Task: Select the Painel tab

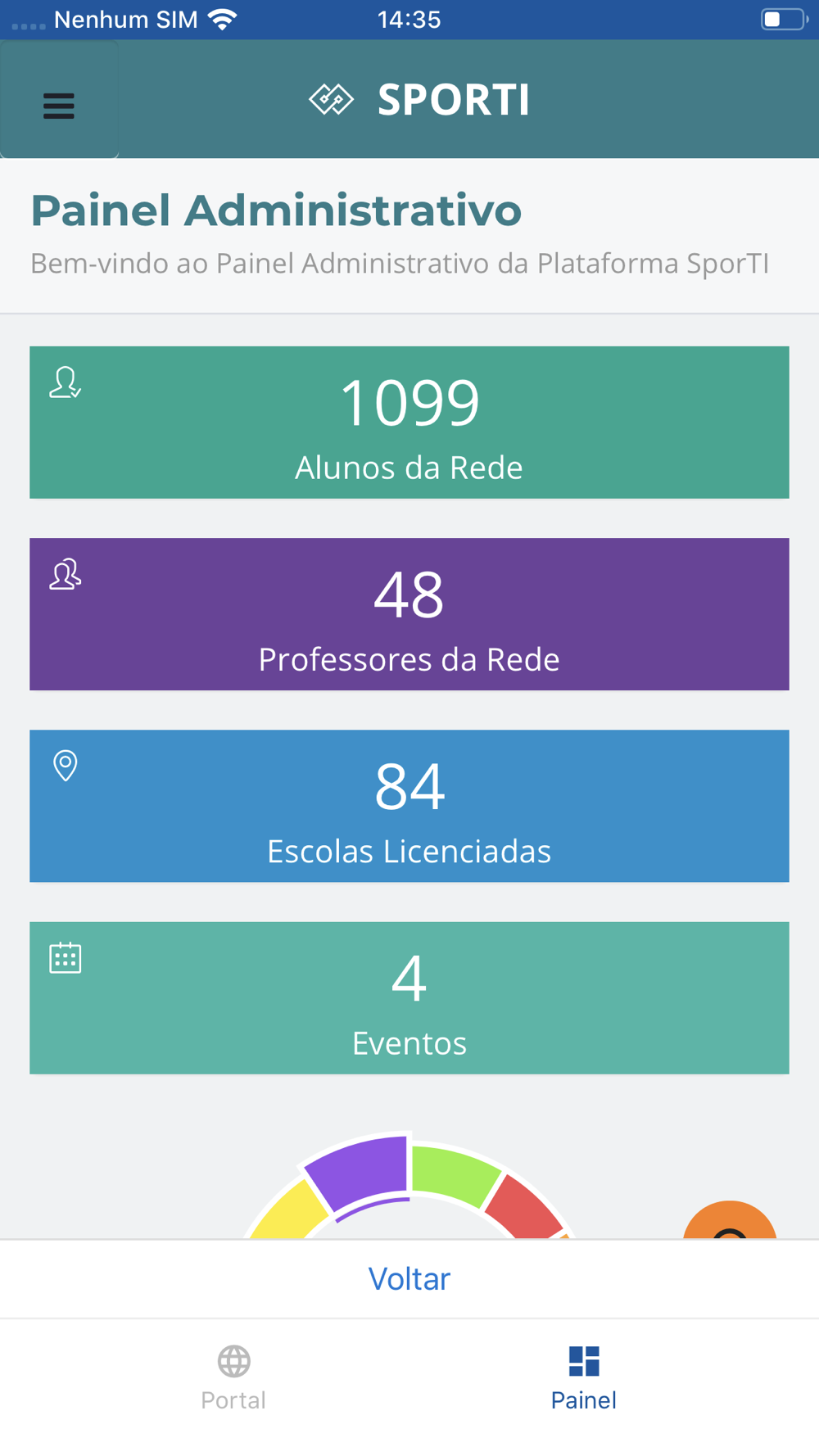Action: [584, 1379]
